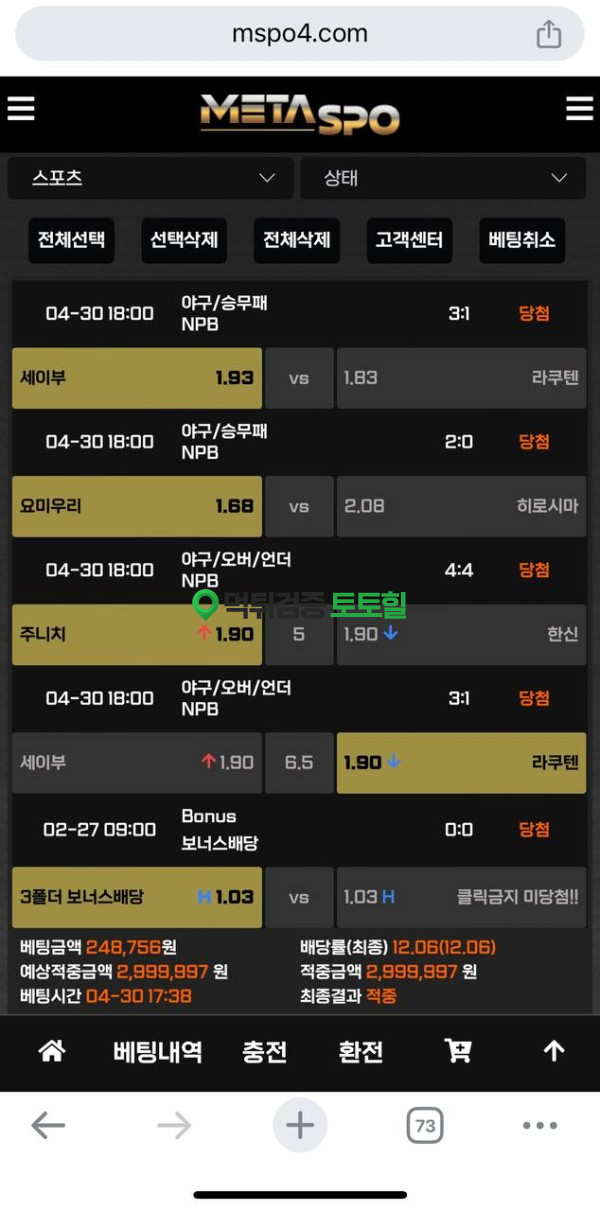
Task: Share the page from address bar
Action: point(548,35)
